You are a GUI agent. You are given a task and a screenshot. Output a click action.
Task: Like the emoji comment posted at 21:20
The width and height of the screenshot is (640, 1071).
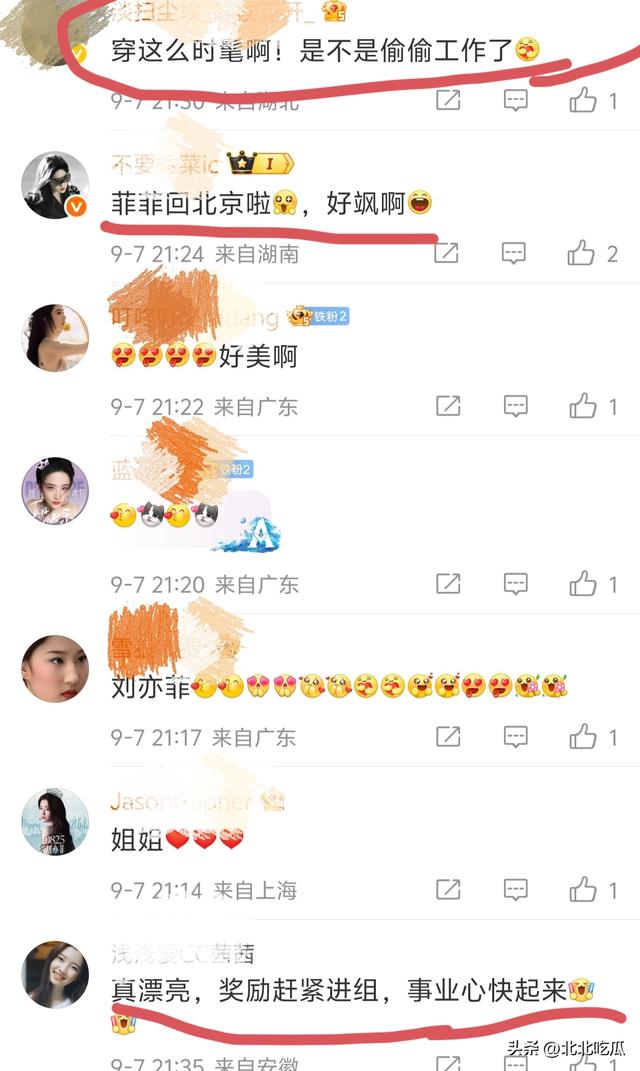(582, 584)
